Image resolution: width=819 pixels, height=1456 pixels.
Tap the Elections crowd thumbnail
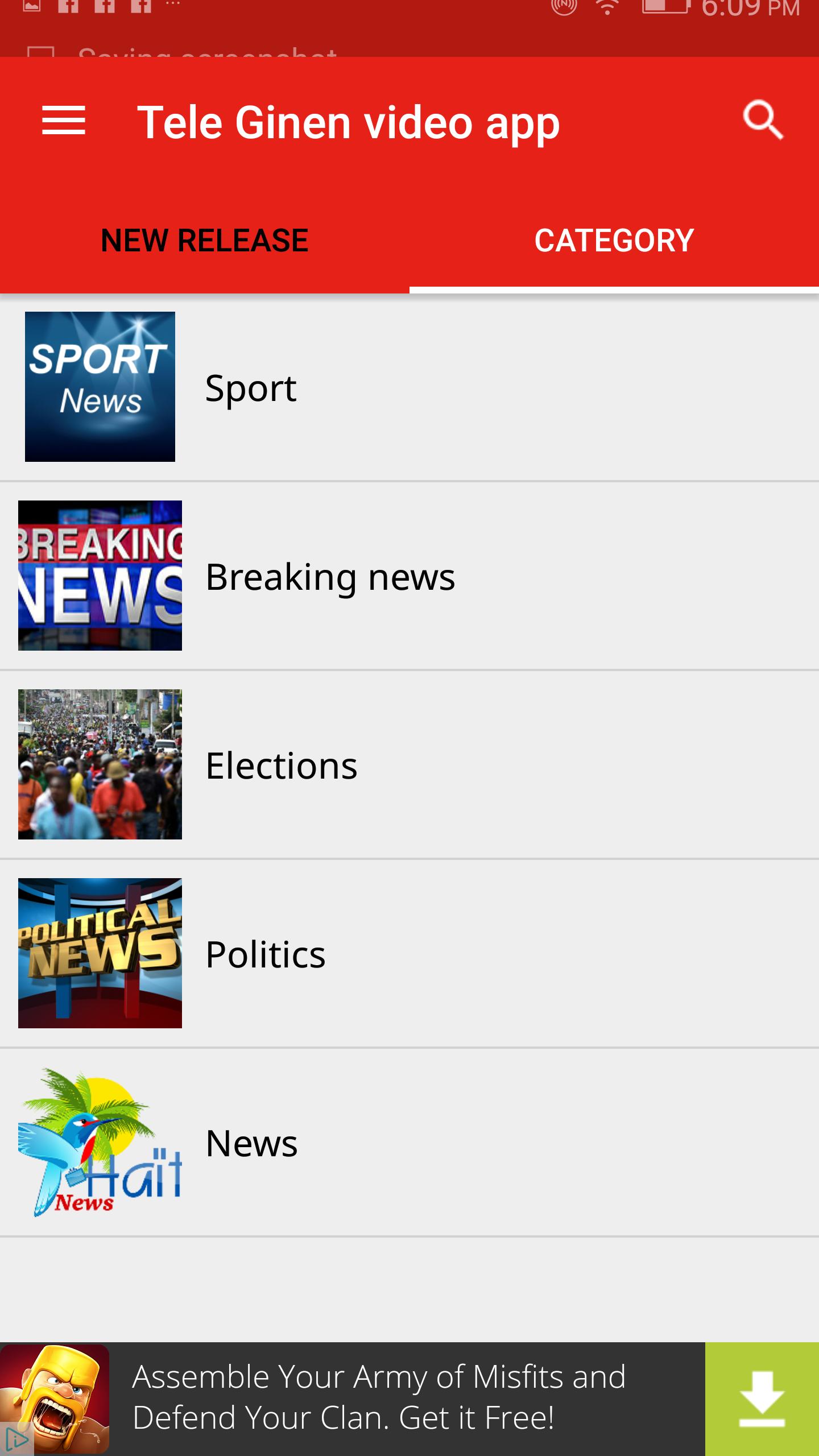point(100,764)
